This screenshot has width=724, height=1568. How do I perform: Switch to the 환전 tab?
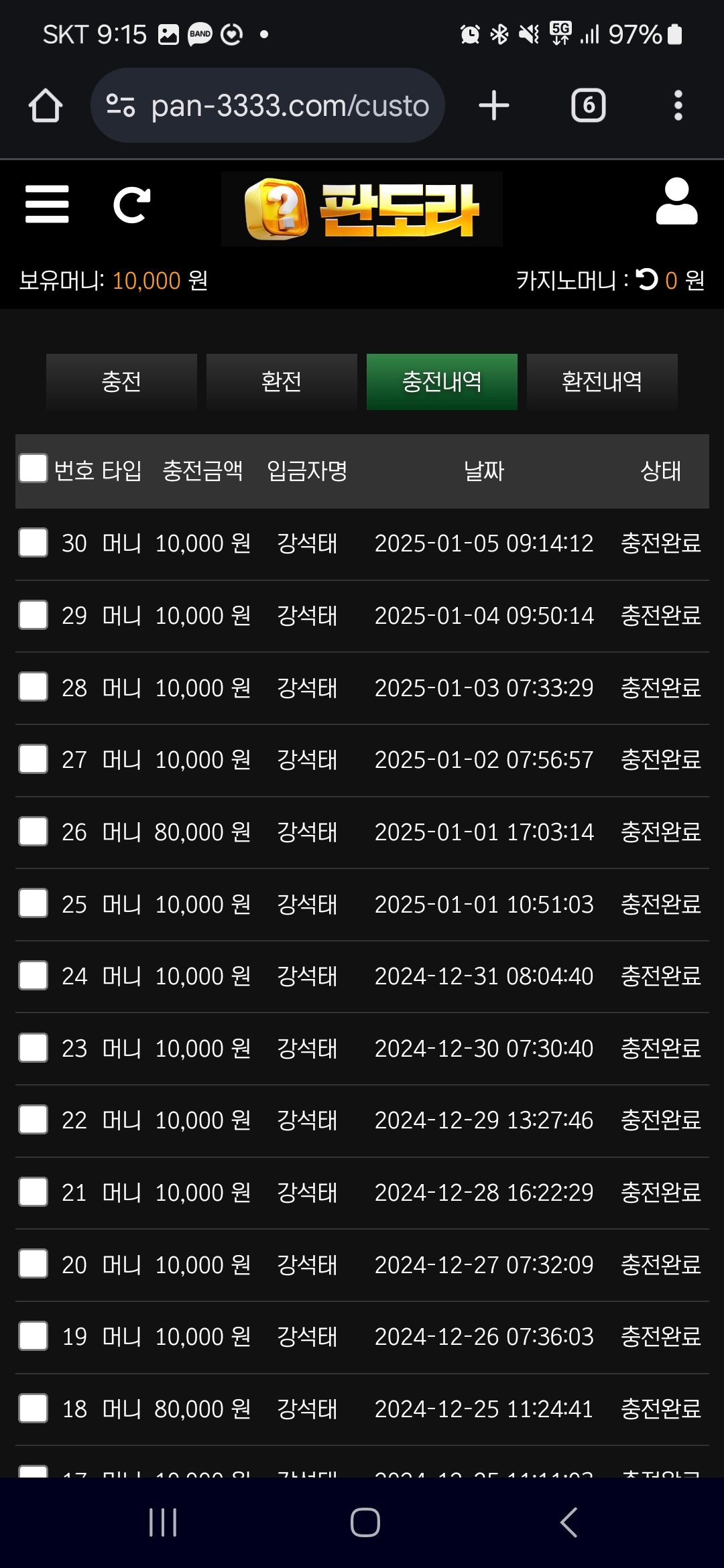click(x=282, y=381)
